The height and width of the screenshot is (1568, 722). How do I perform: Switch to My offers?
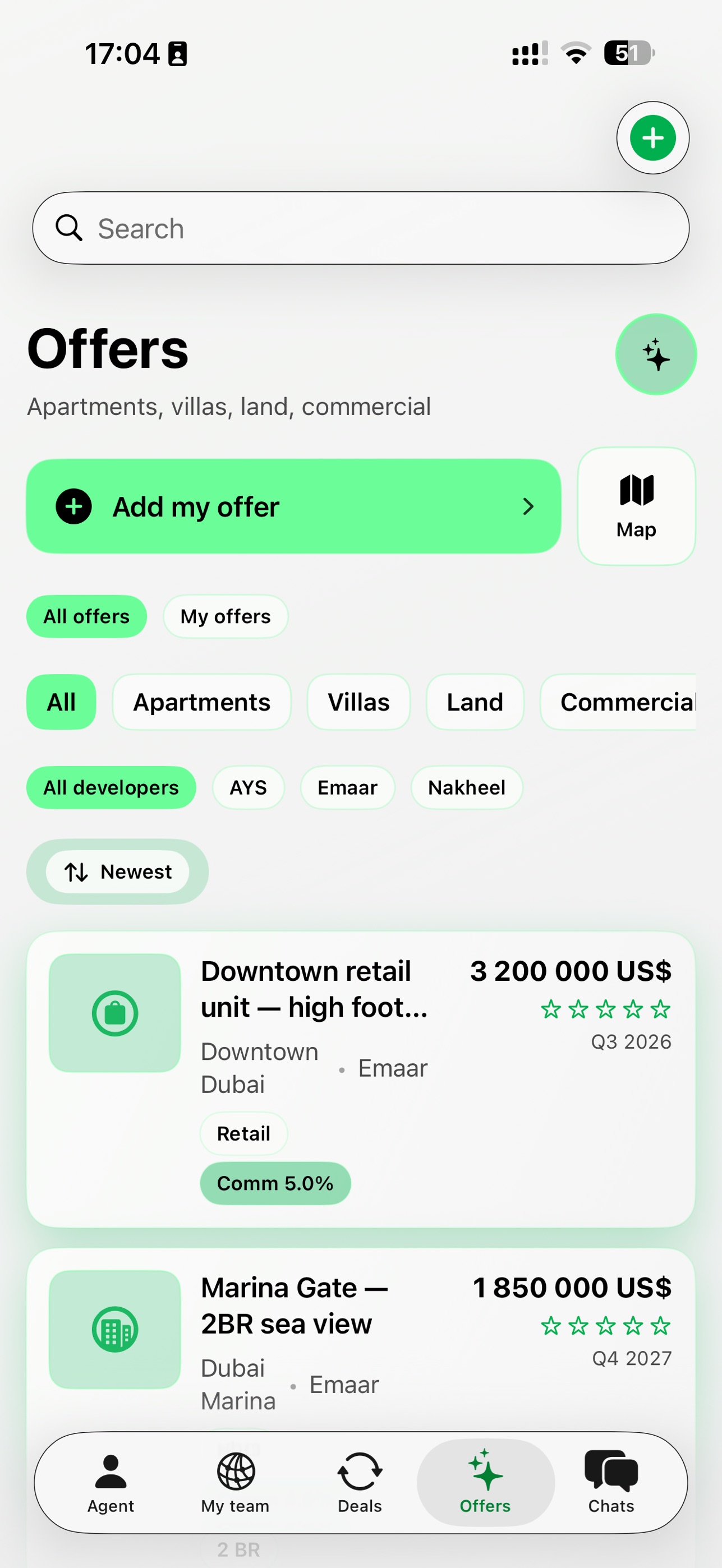(x=226, y=617)
